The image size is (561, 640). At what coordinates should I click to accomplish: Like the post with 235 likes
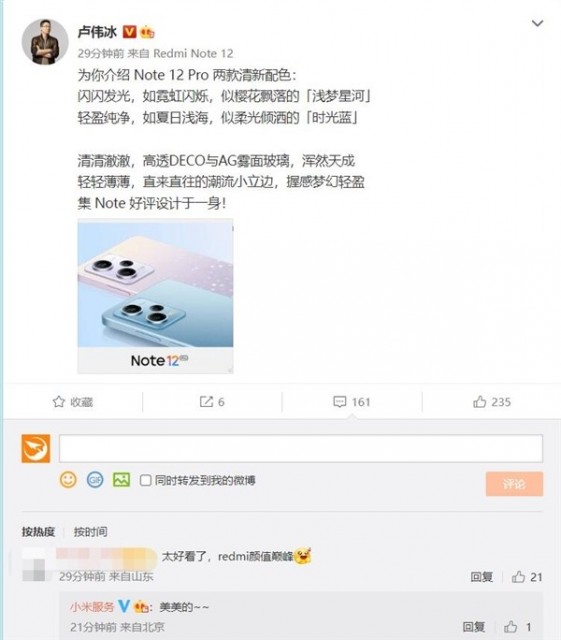tap(492, 402)
